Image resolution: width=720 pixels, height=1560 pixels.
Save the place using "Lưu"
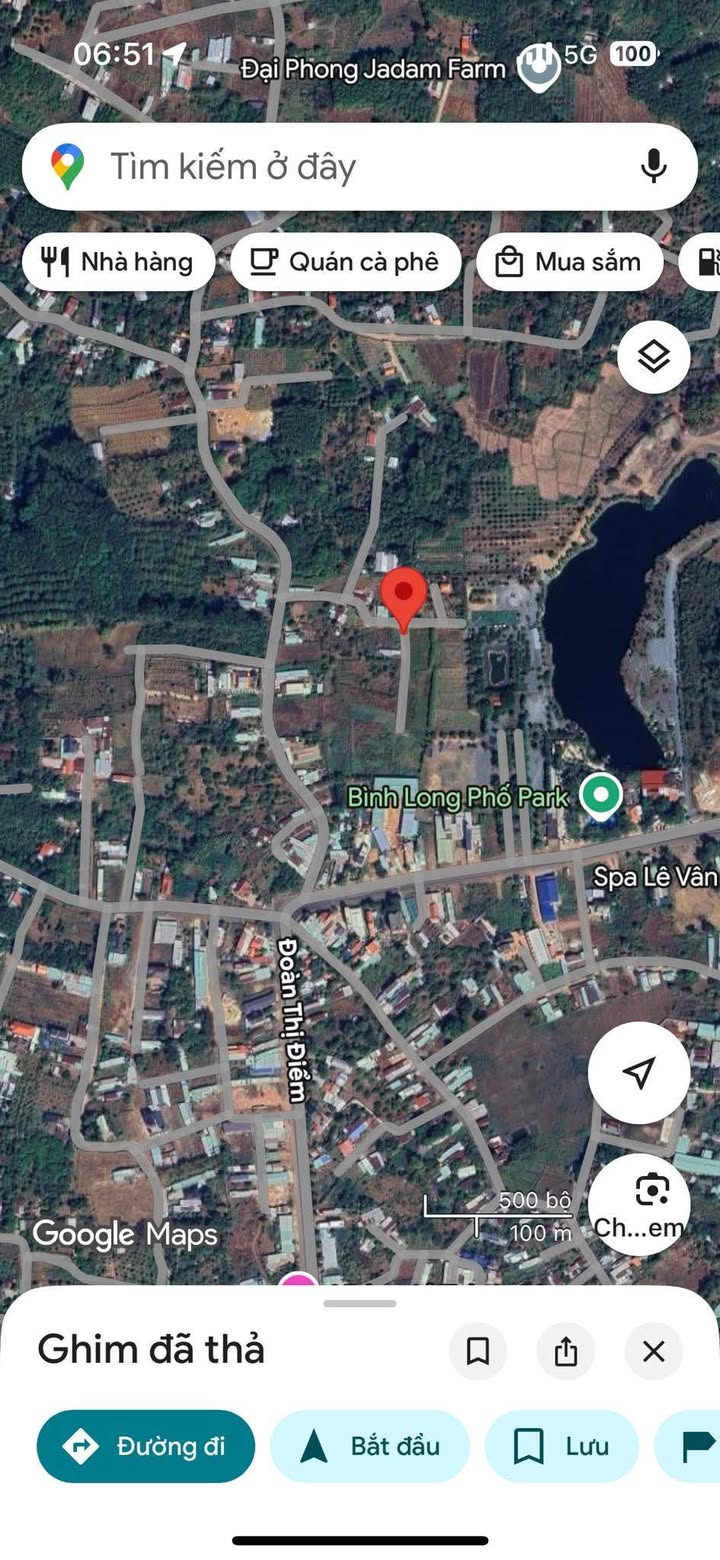(562, 1446)
